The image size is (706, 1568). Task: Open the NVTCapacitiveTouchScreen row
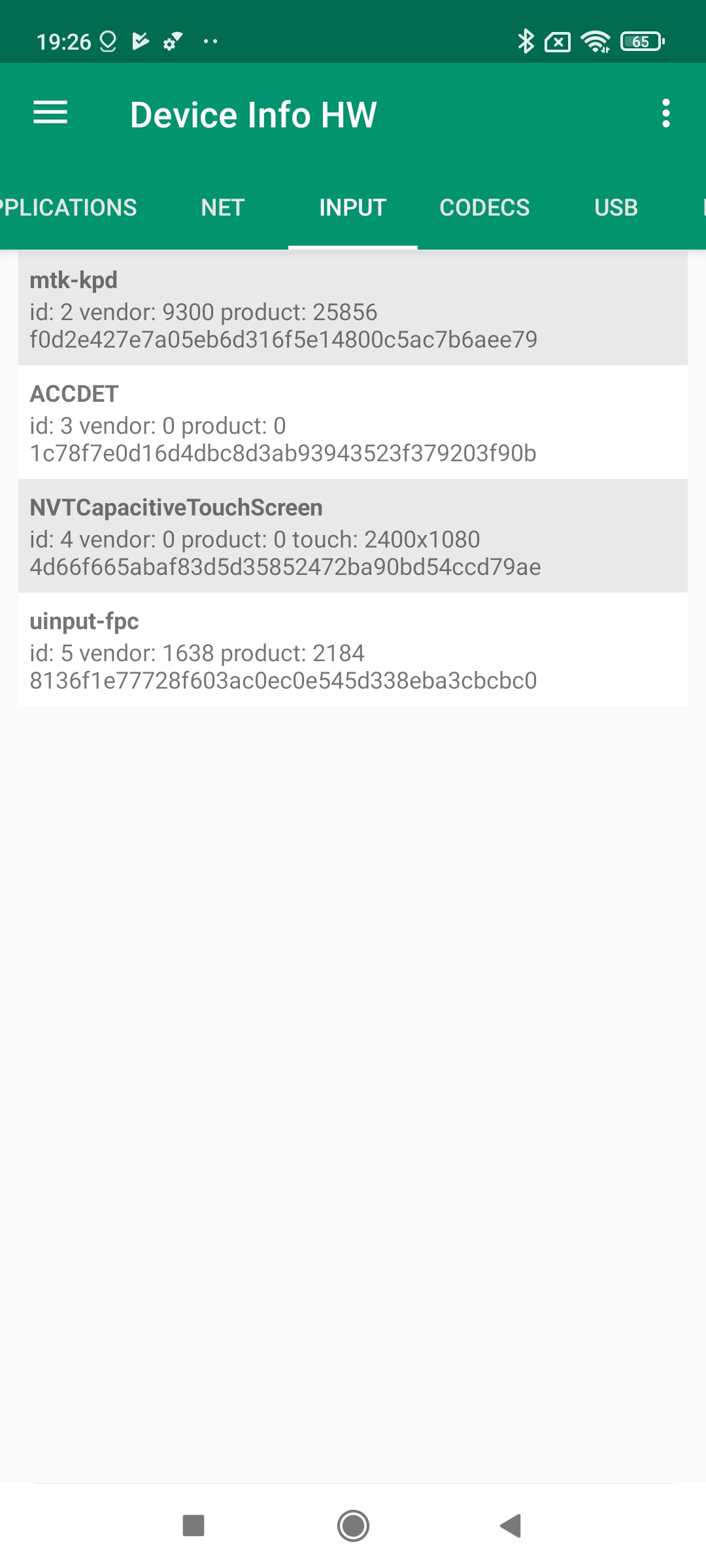(353, 536)
